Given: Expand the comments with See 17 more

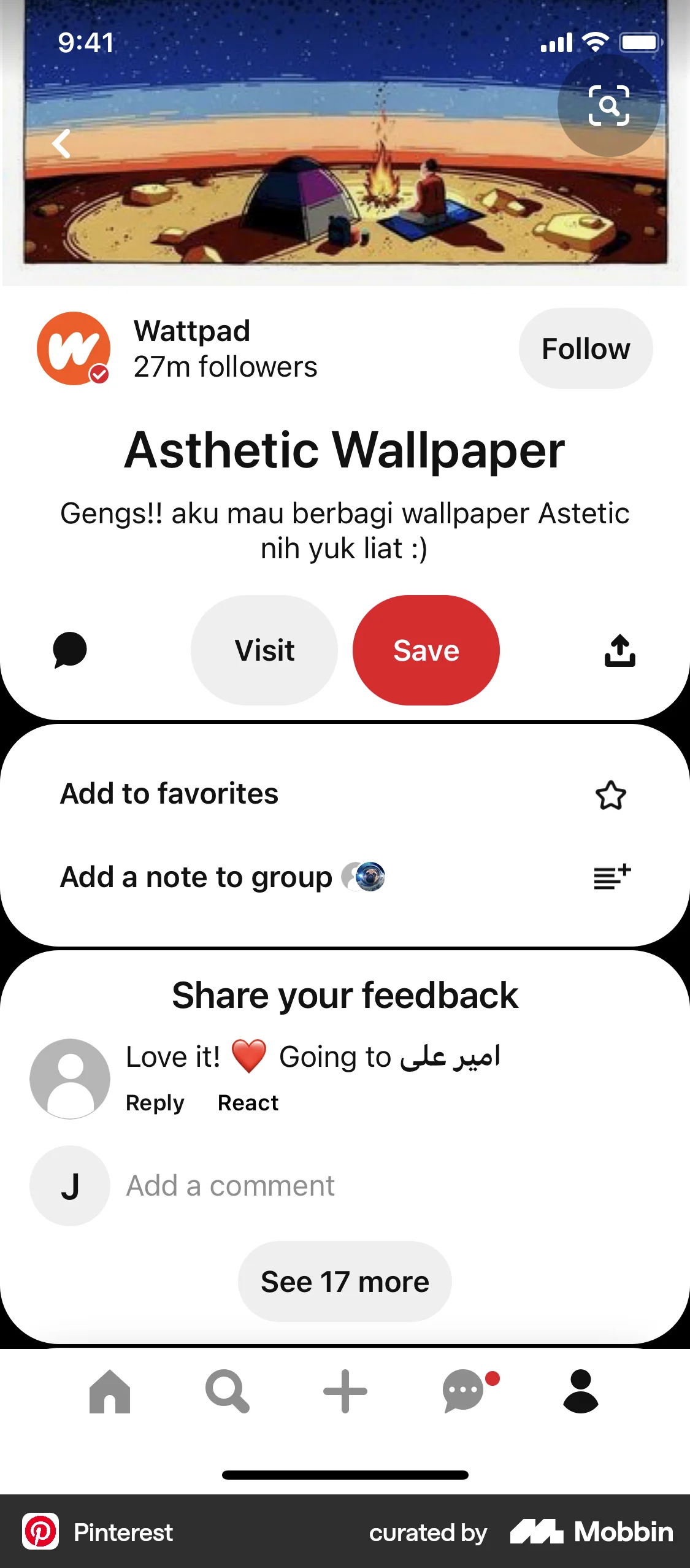Looking at the screenshot, I should (x=345, y=1280).
